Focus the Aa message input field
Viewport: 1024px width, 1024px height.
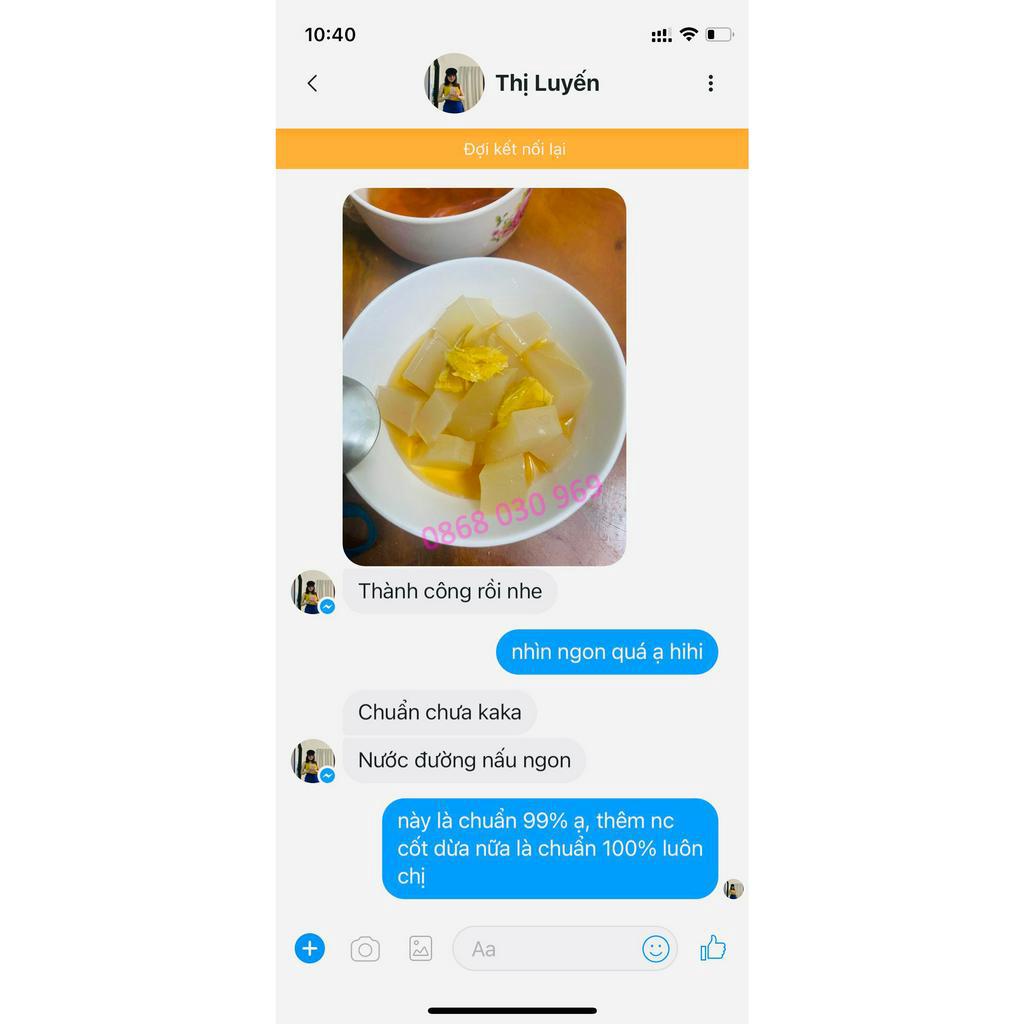point(545,949)
